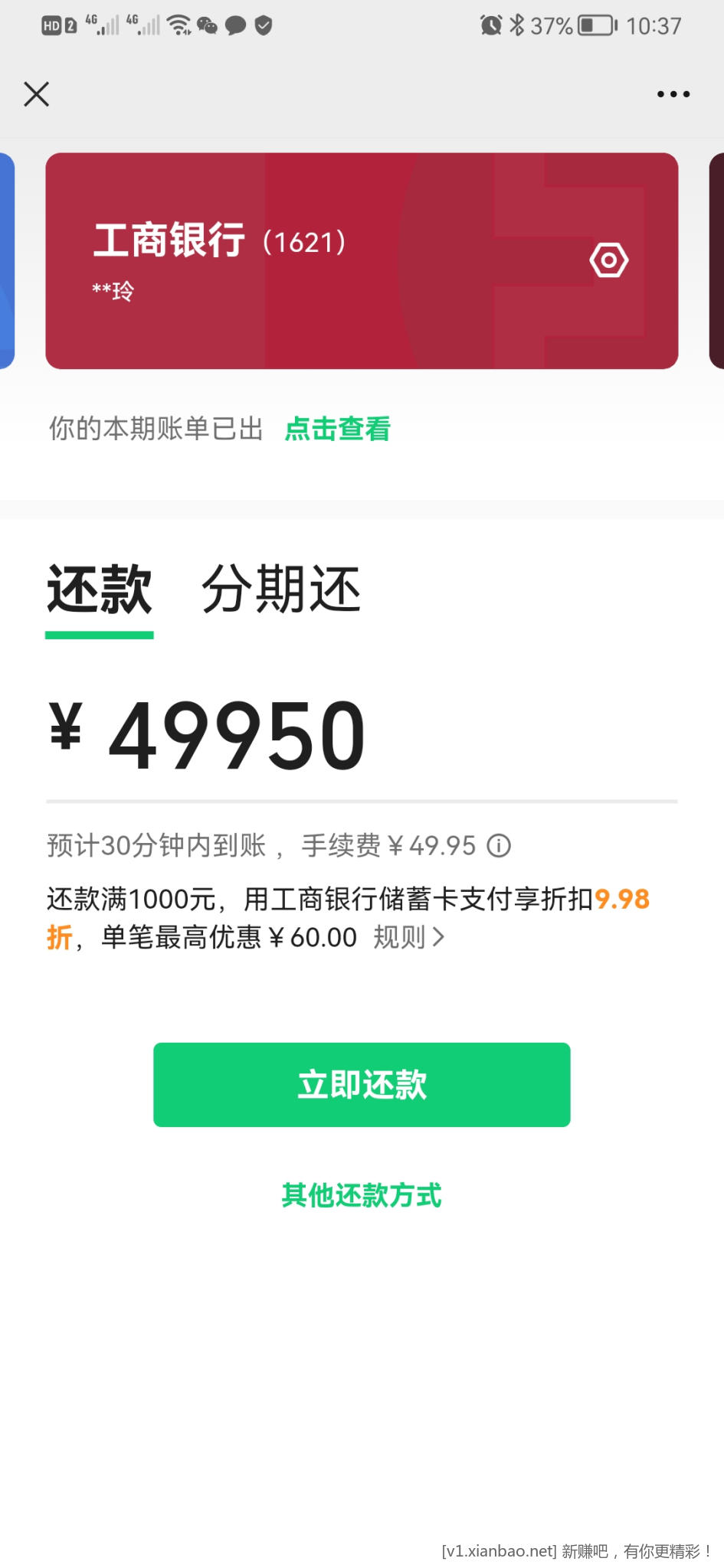The image size is (724, 1568).
Task: Close the repayment page
Action: [36, 94]
